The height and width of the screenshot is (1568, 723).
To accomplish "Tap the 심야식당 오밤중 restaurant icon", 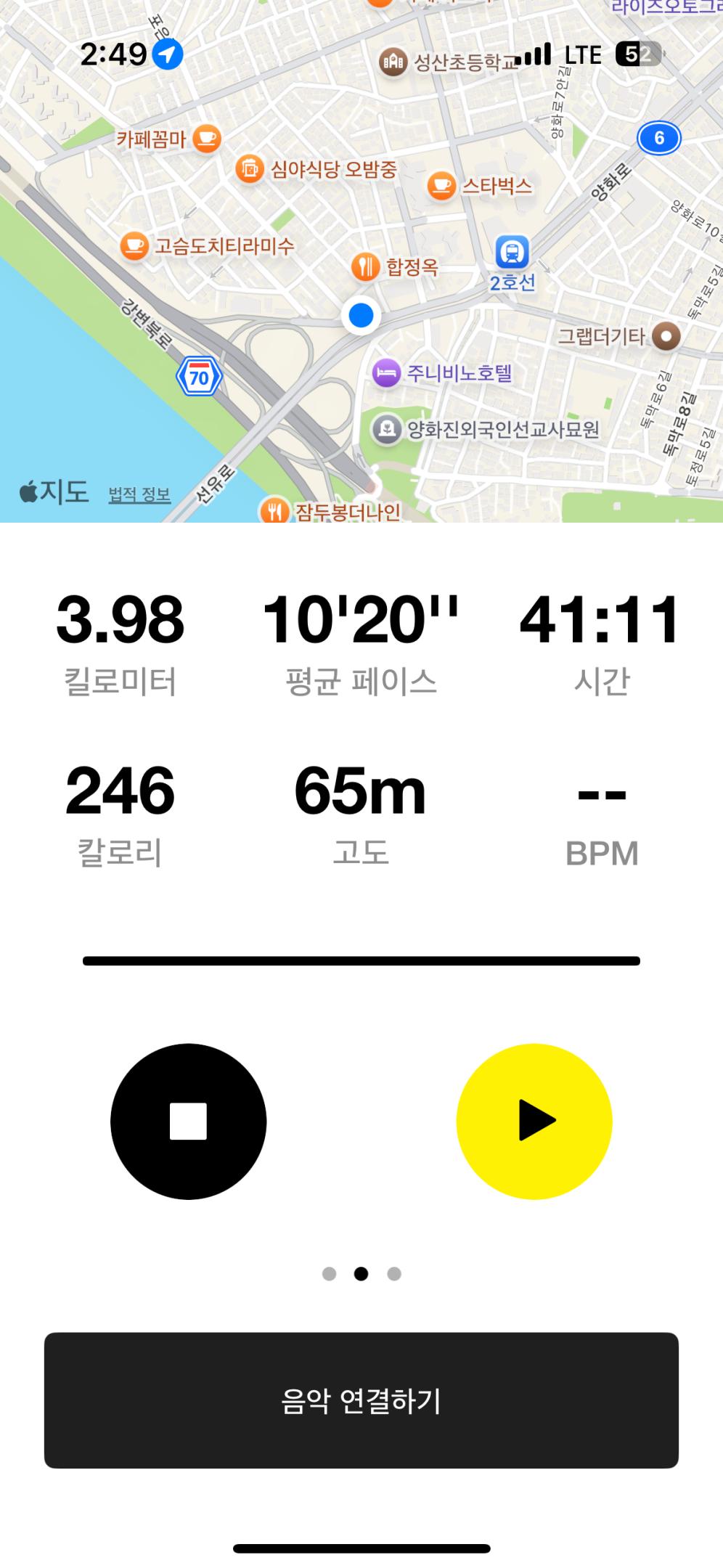I will click(250, 167).
